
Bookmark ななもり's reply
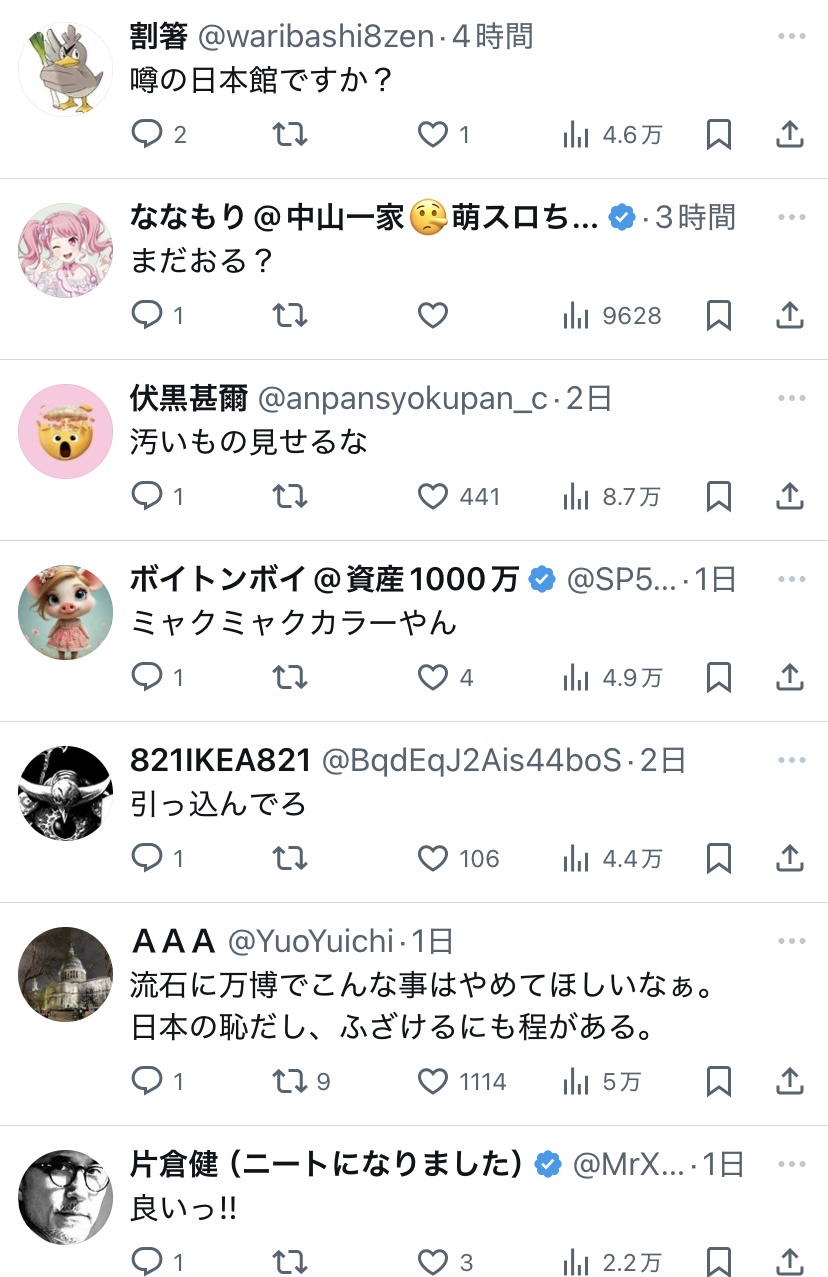(x=718, y=316)
